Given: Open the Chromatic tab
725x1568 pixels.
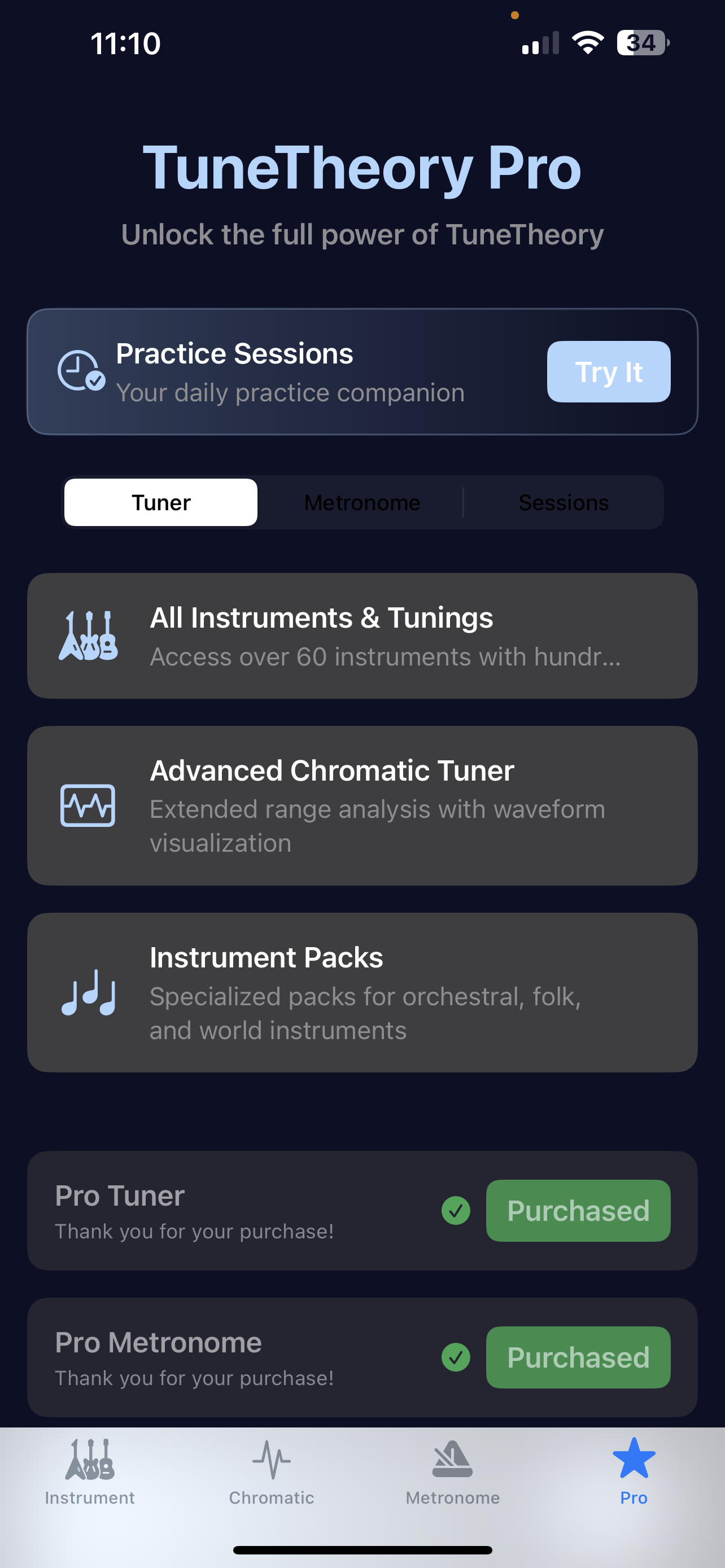Looking at the screenshot, I should pyautogui.click(x=272, y=1472).
